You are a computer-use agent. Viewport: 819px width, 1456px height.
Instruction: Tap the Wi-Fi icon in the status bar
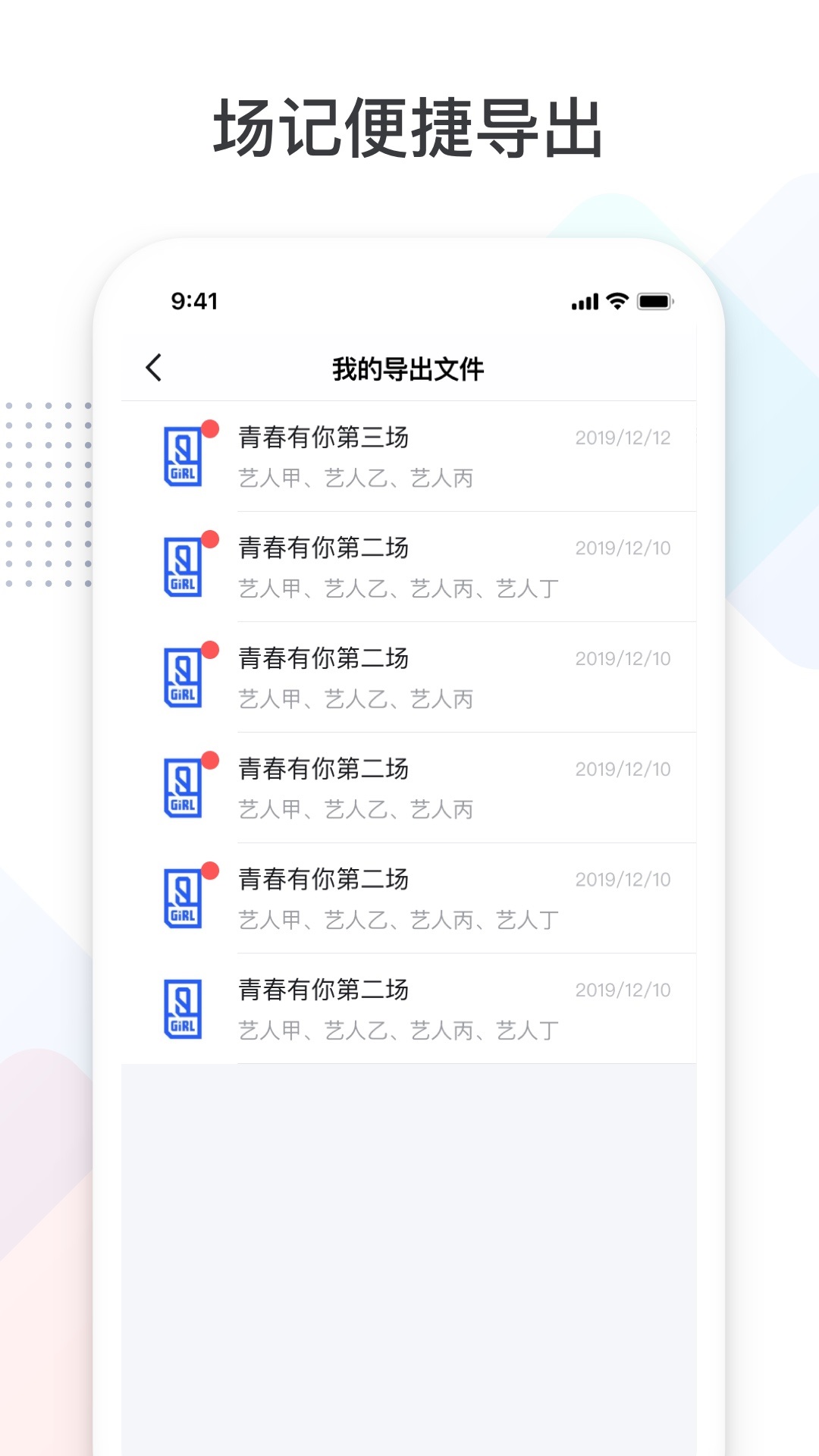coord(617,300)
